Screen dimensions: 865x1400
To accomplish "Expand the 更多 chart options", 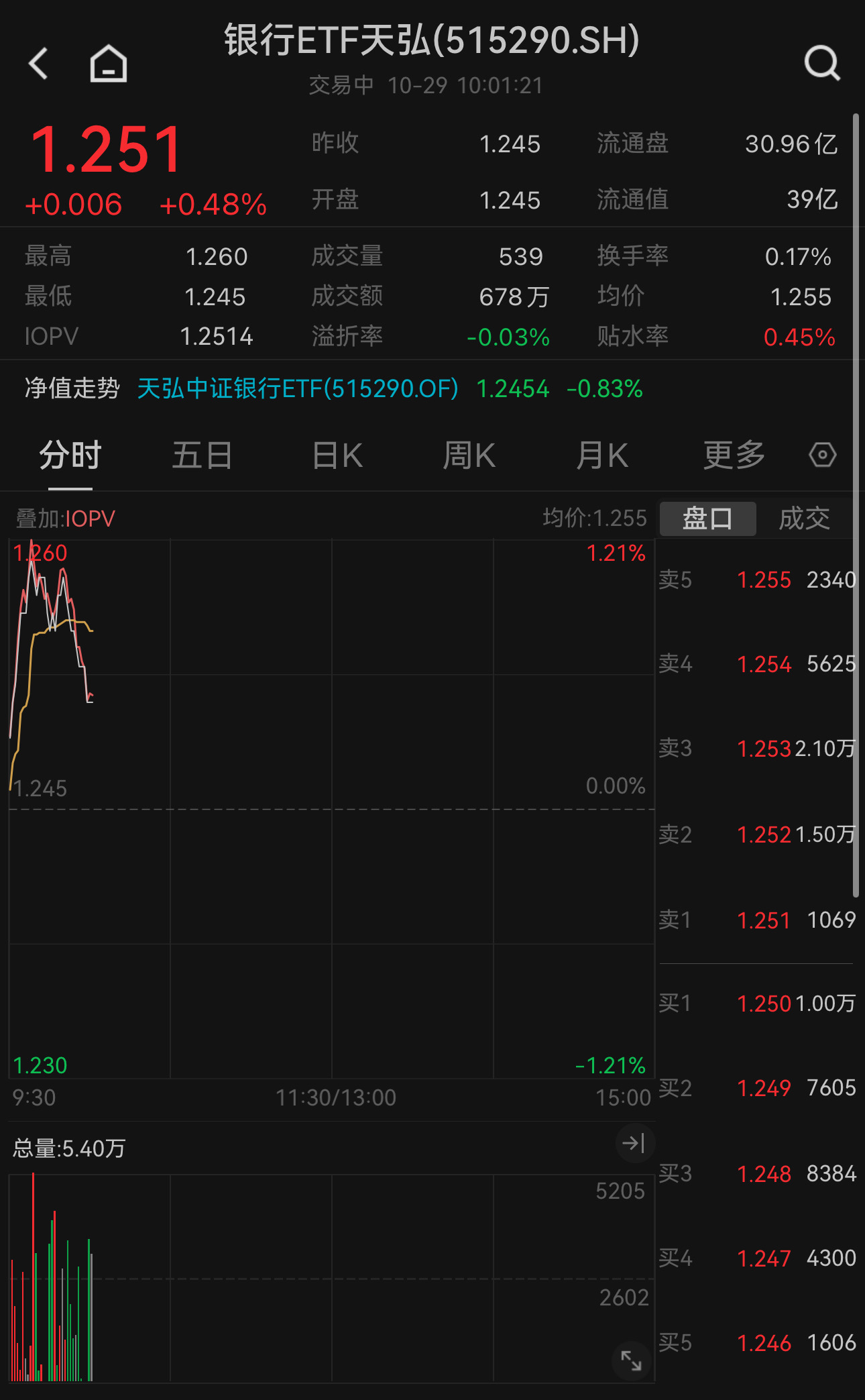I will point(734,455).
